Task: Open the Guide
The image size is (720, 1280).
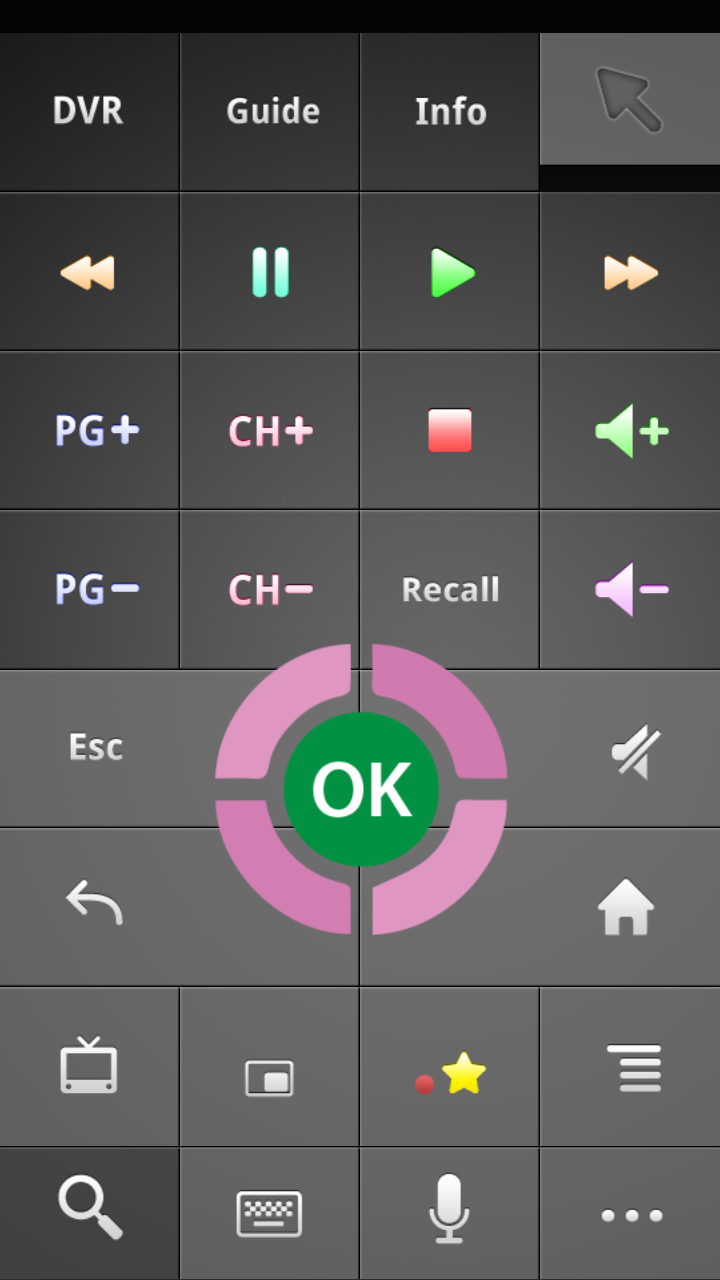Action: (x=271, y=111)
